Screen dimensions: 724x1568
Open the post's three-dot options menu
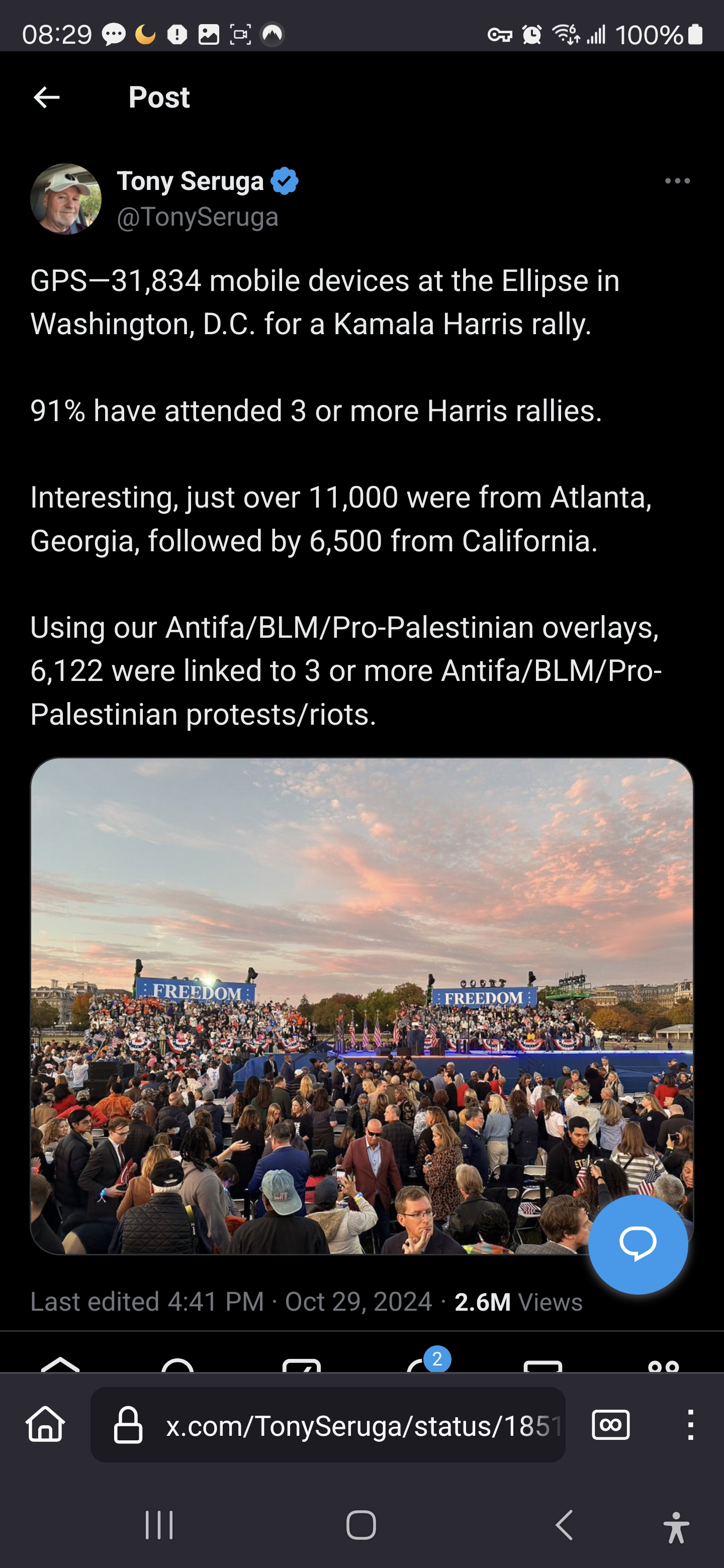pyautogui.click(x=677, y=181)
